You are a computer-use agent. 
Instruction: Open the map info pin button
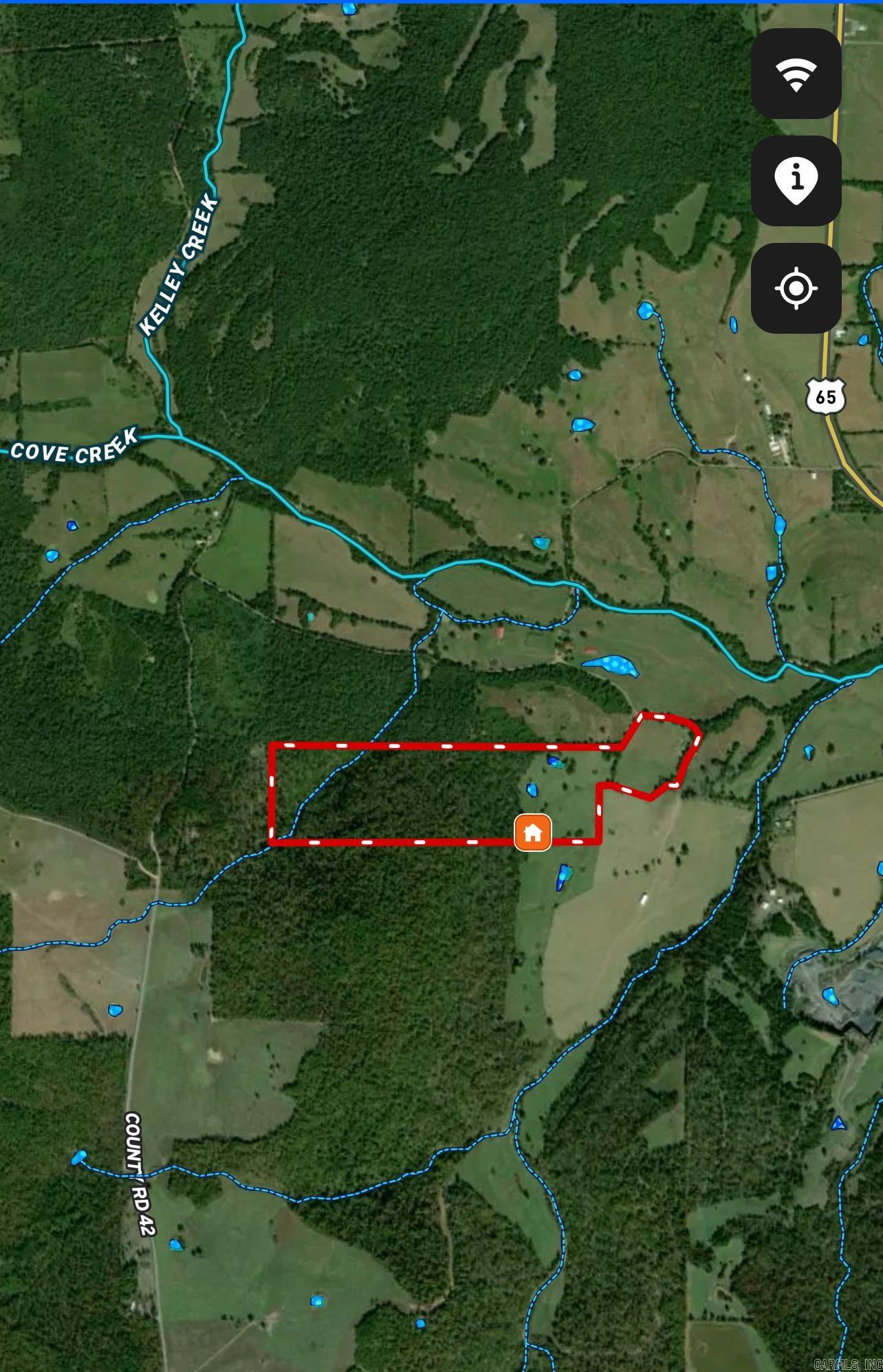796,181
